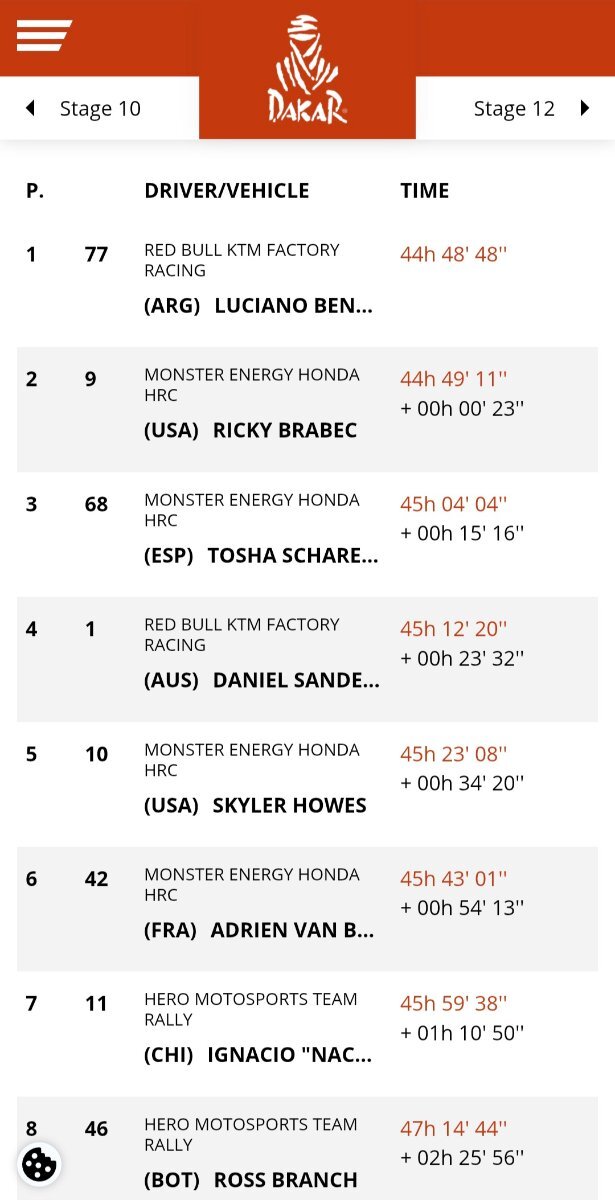Open Daniel Sanders rider entry

[307, 660]
